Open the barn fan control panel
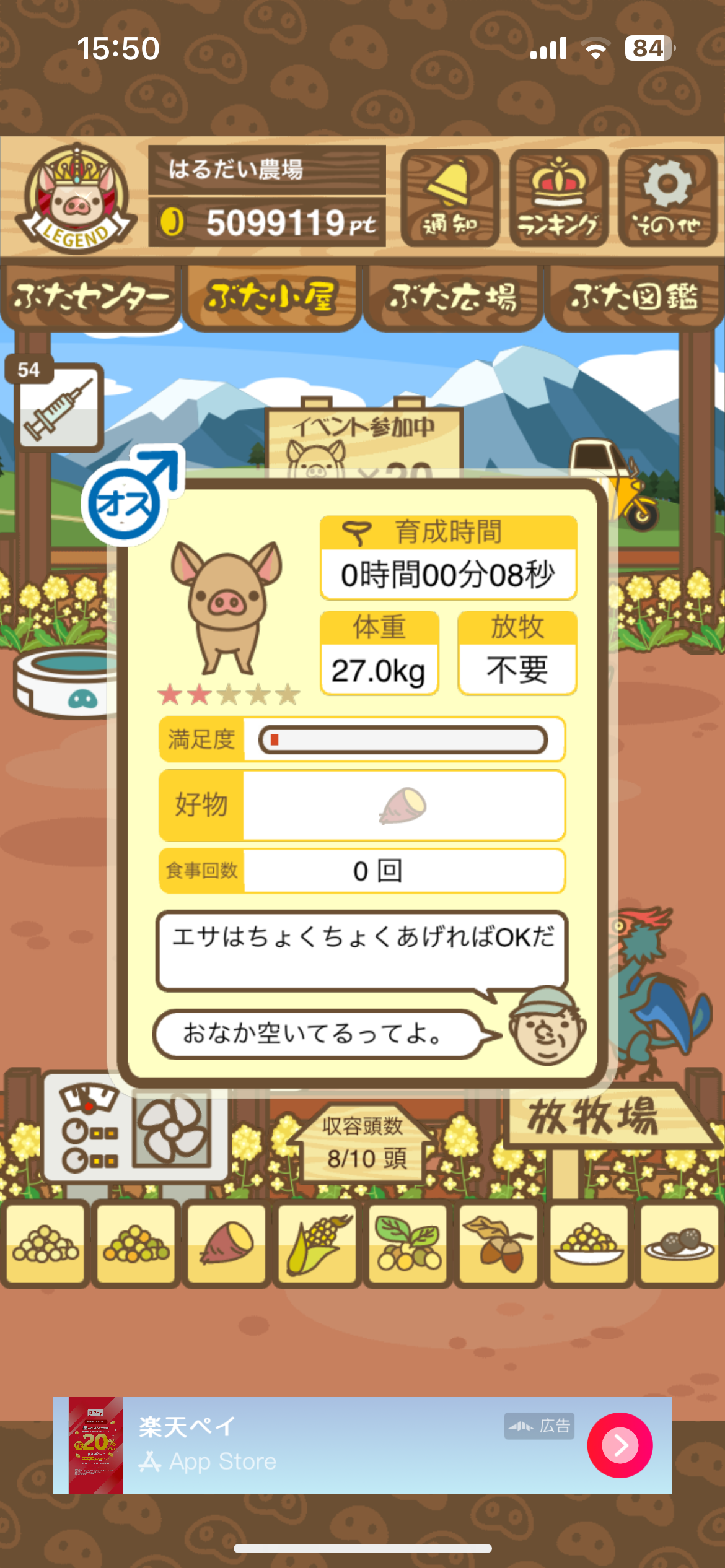725x1568 pixels. click(x=135, y=1134)
